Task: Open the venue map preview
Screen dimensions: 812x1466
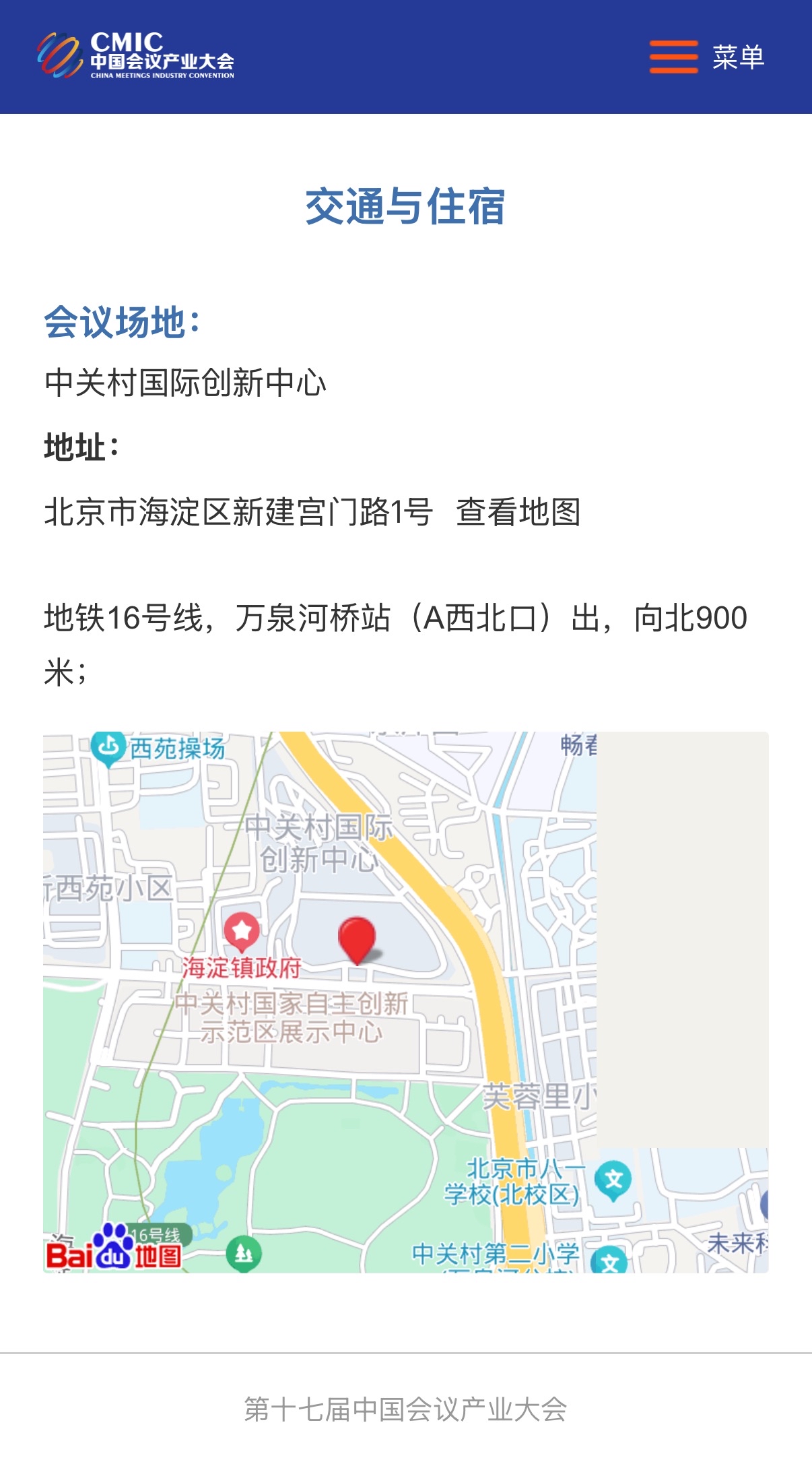Action: click(405, 1002)
